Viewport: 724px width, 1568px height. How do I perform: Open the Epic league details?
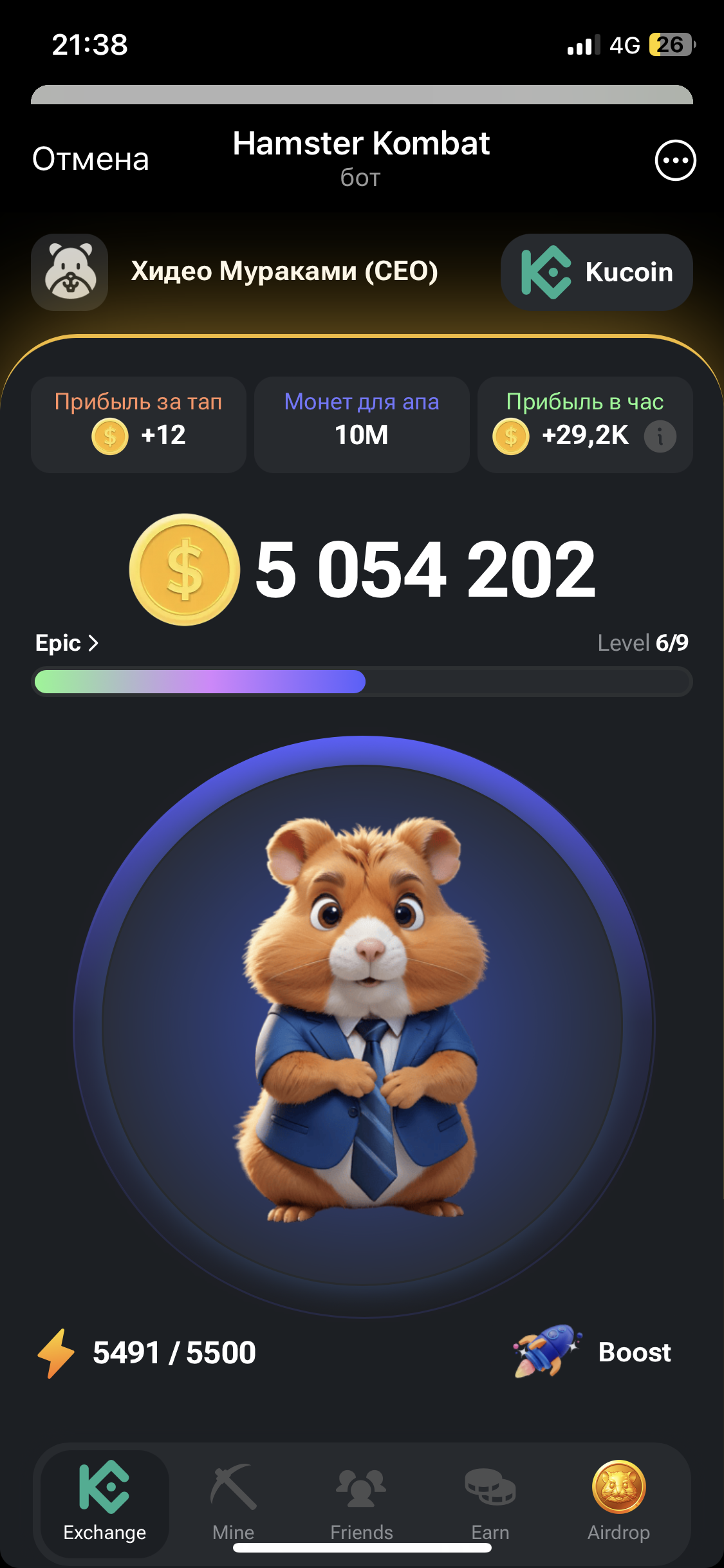67,643
